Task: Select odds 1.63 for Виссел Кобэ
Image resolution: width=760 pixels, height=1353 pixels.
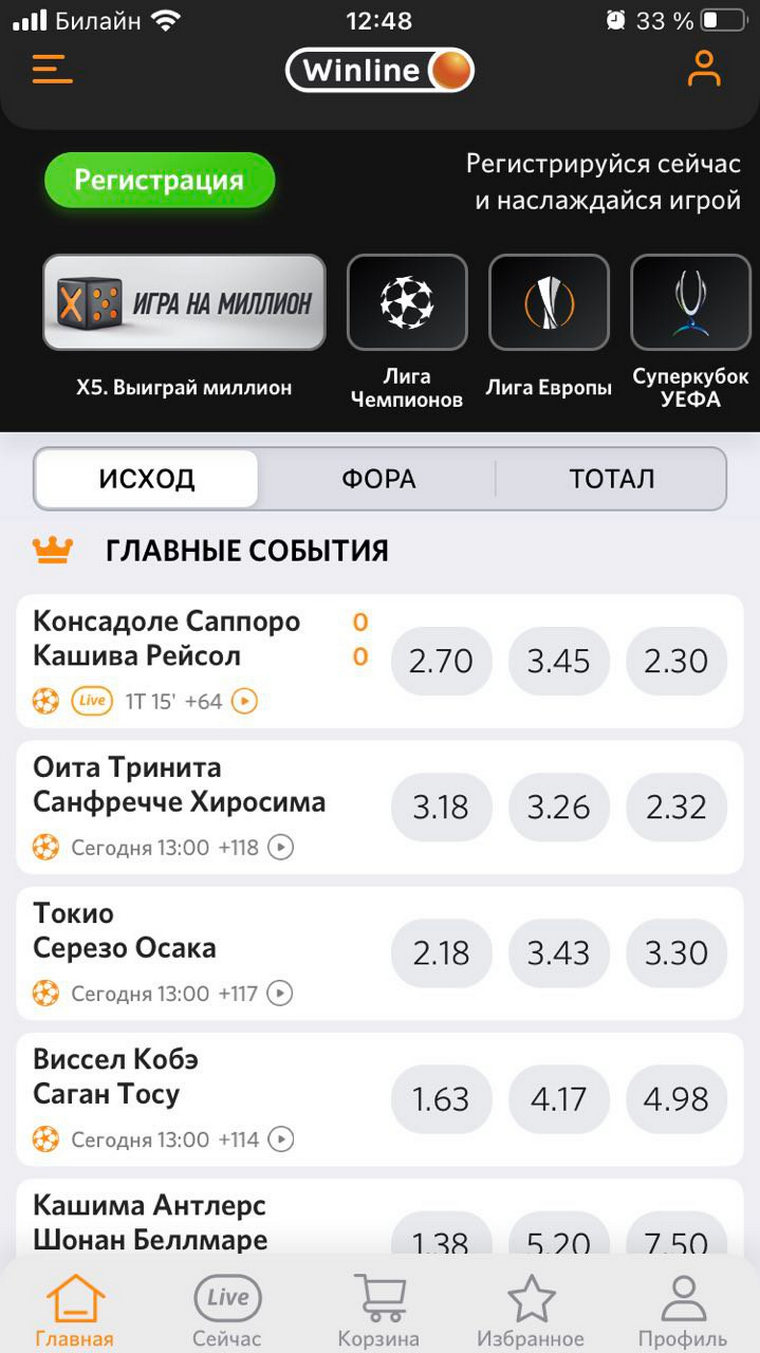Action: [x=441, y=1099]
